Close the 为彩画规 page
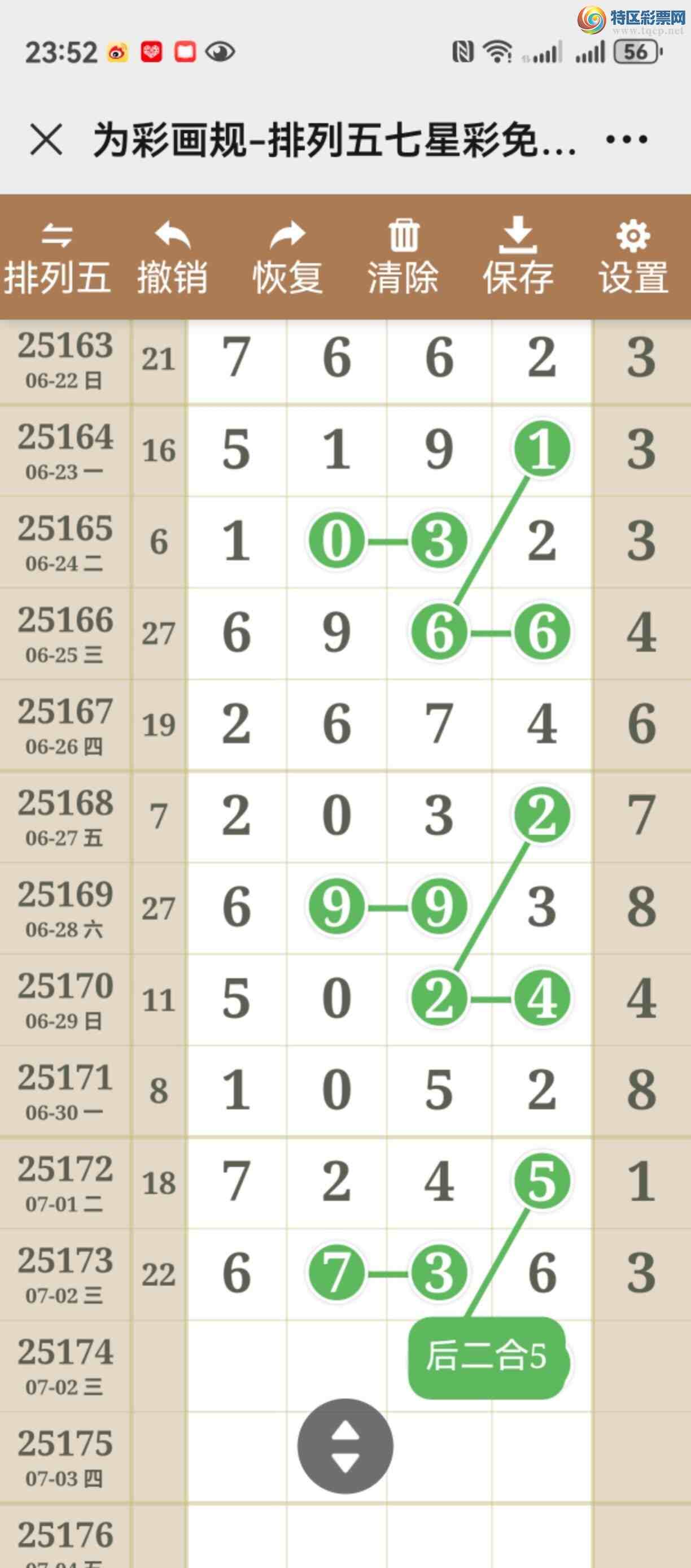 [46, 140]
